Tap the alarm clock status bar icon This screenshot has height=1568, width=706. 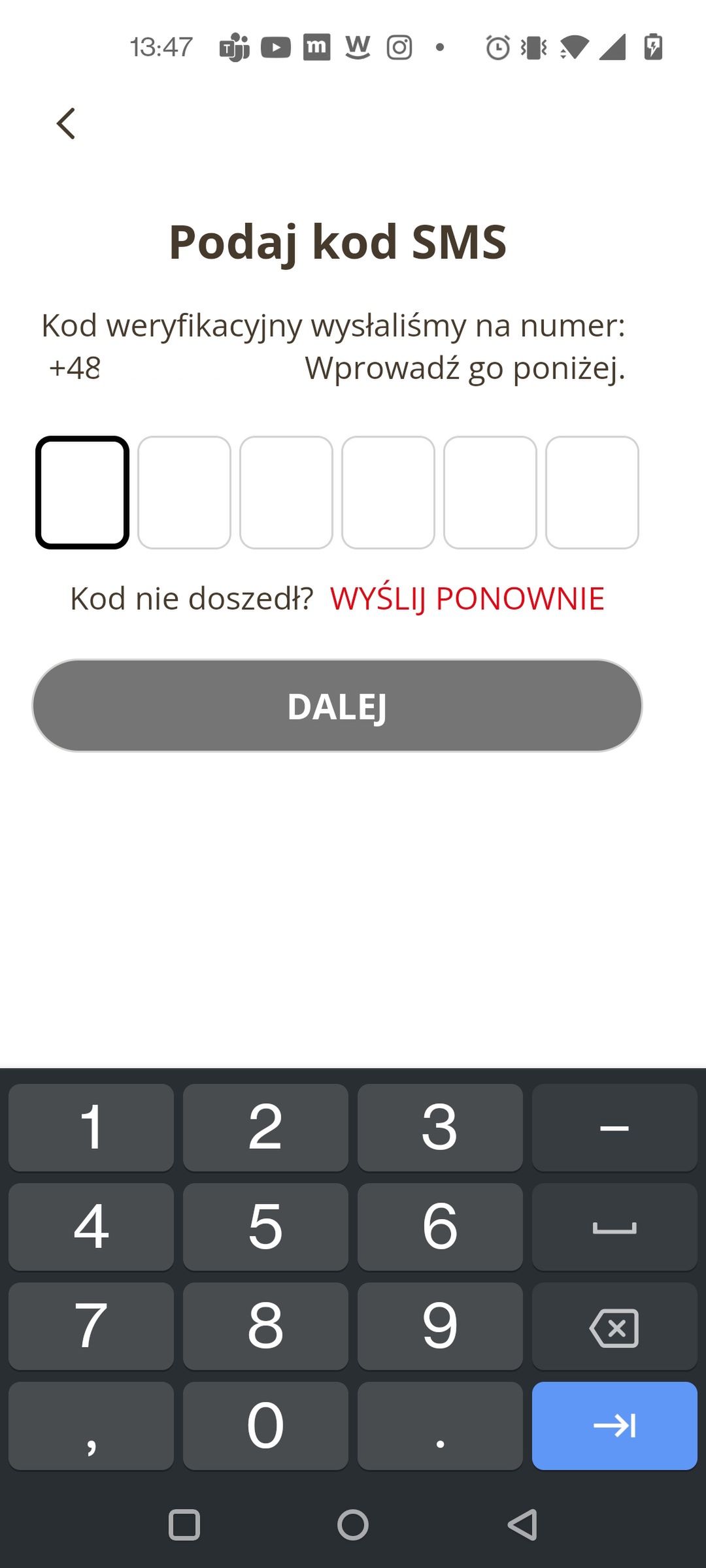pyautogui.click(x=497, y=47)
